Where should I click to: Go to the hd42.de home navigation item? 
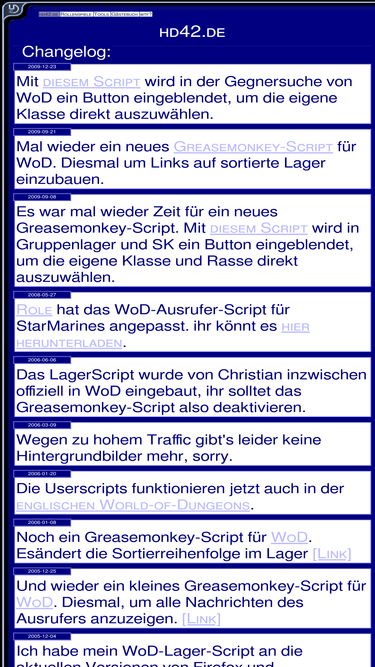pos(49,14)
